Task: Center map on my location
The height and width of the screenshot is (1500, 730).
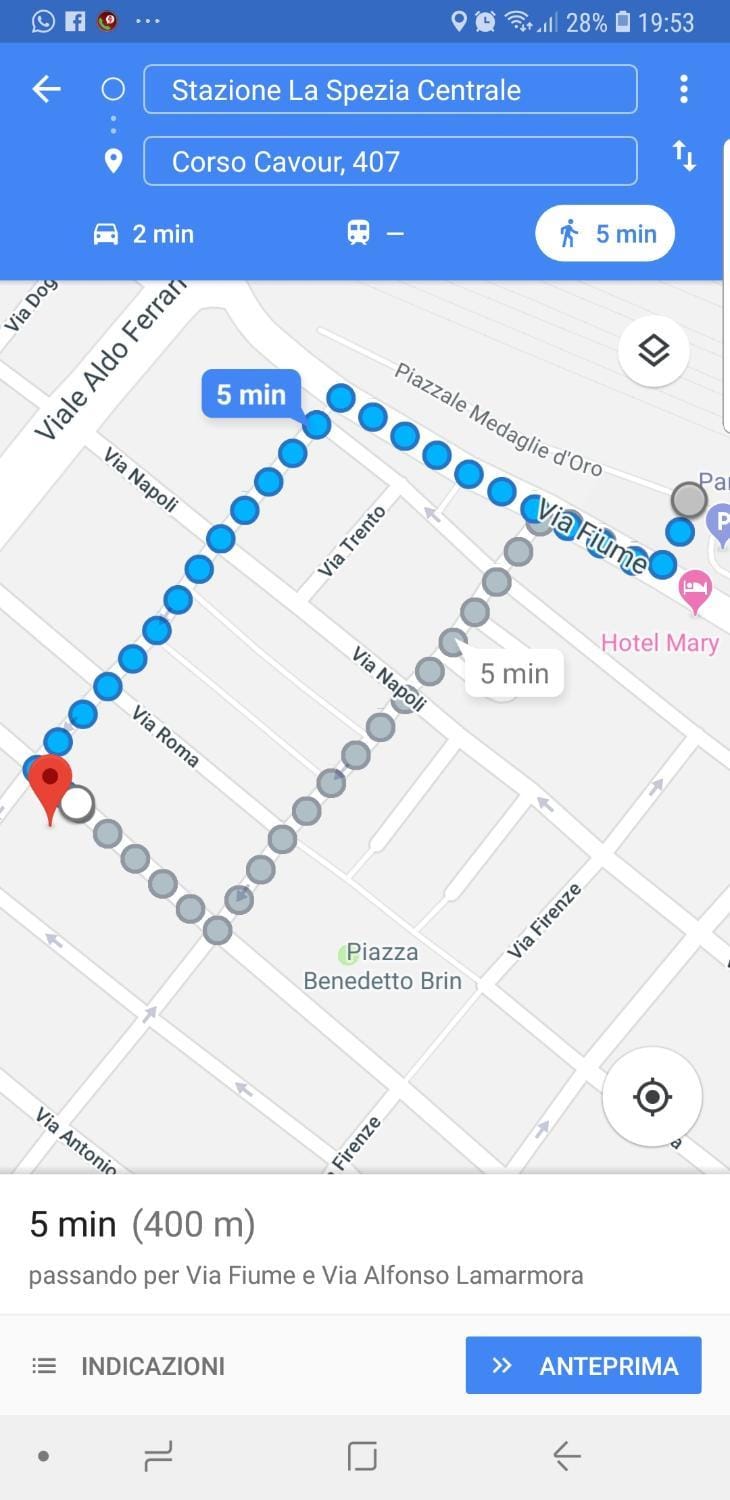Action: (652, 1097)
